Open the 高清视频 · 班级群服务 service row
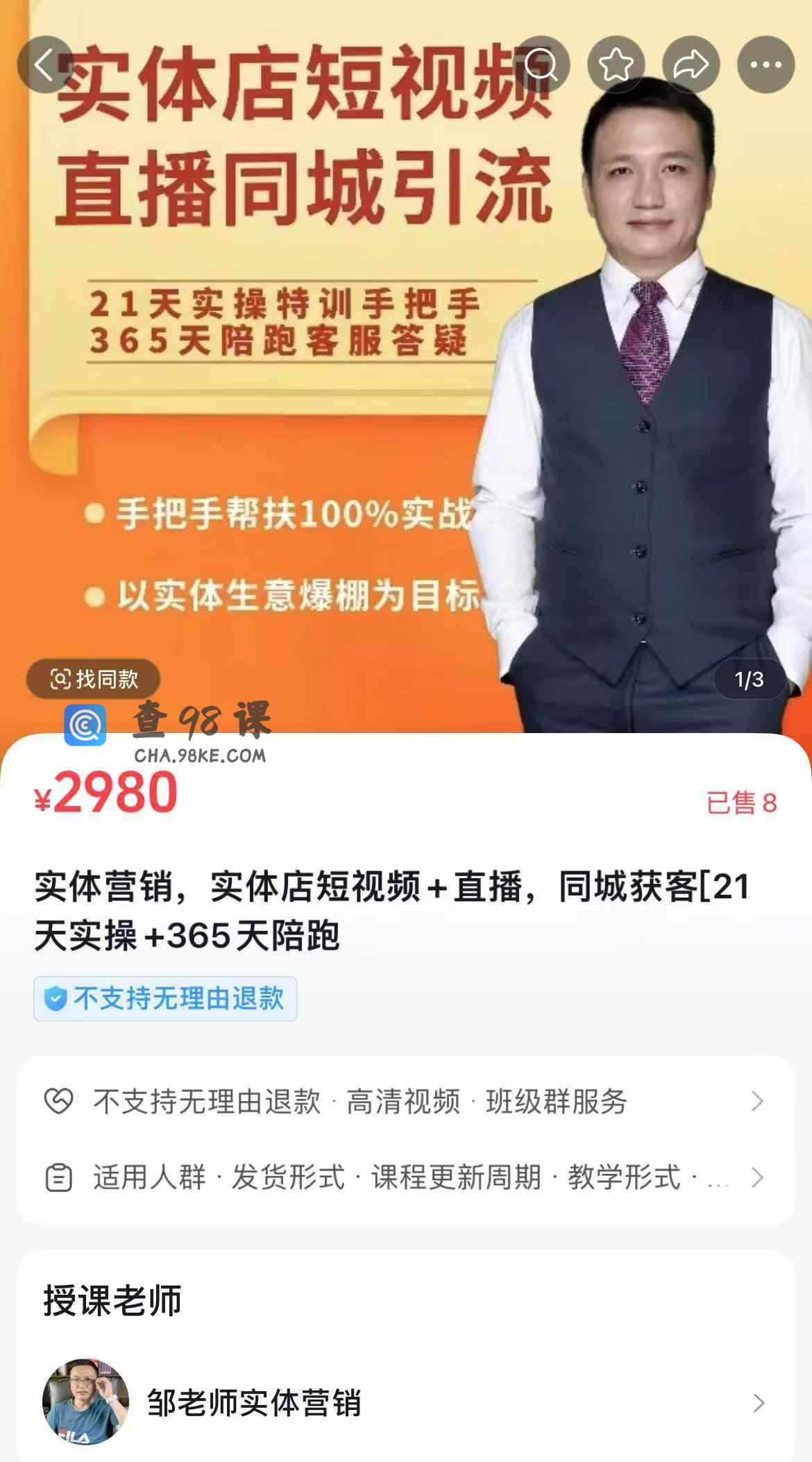This screenshot has height=1462, width=812. [x=405, y=1102]
